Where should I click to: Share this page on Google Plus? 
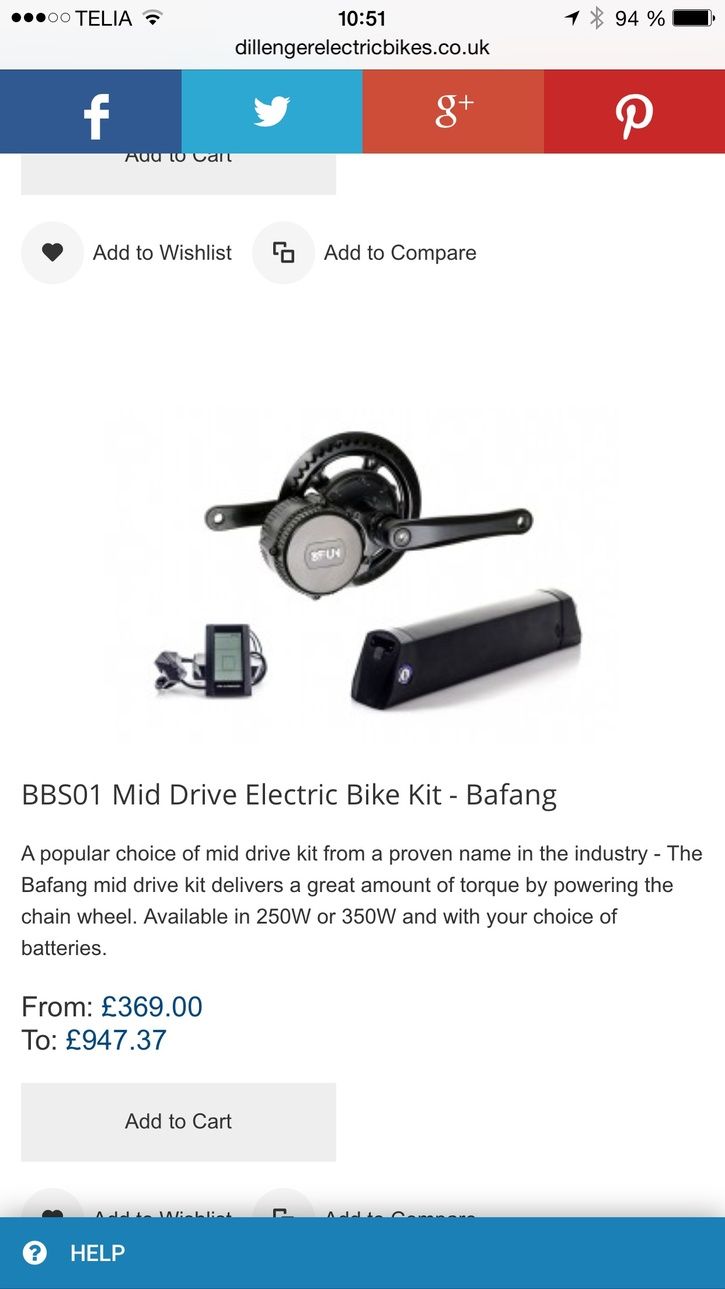pyautogui.click(x=453, y=112)
